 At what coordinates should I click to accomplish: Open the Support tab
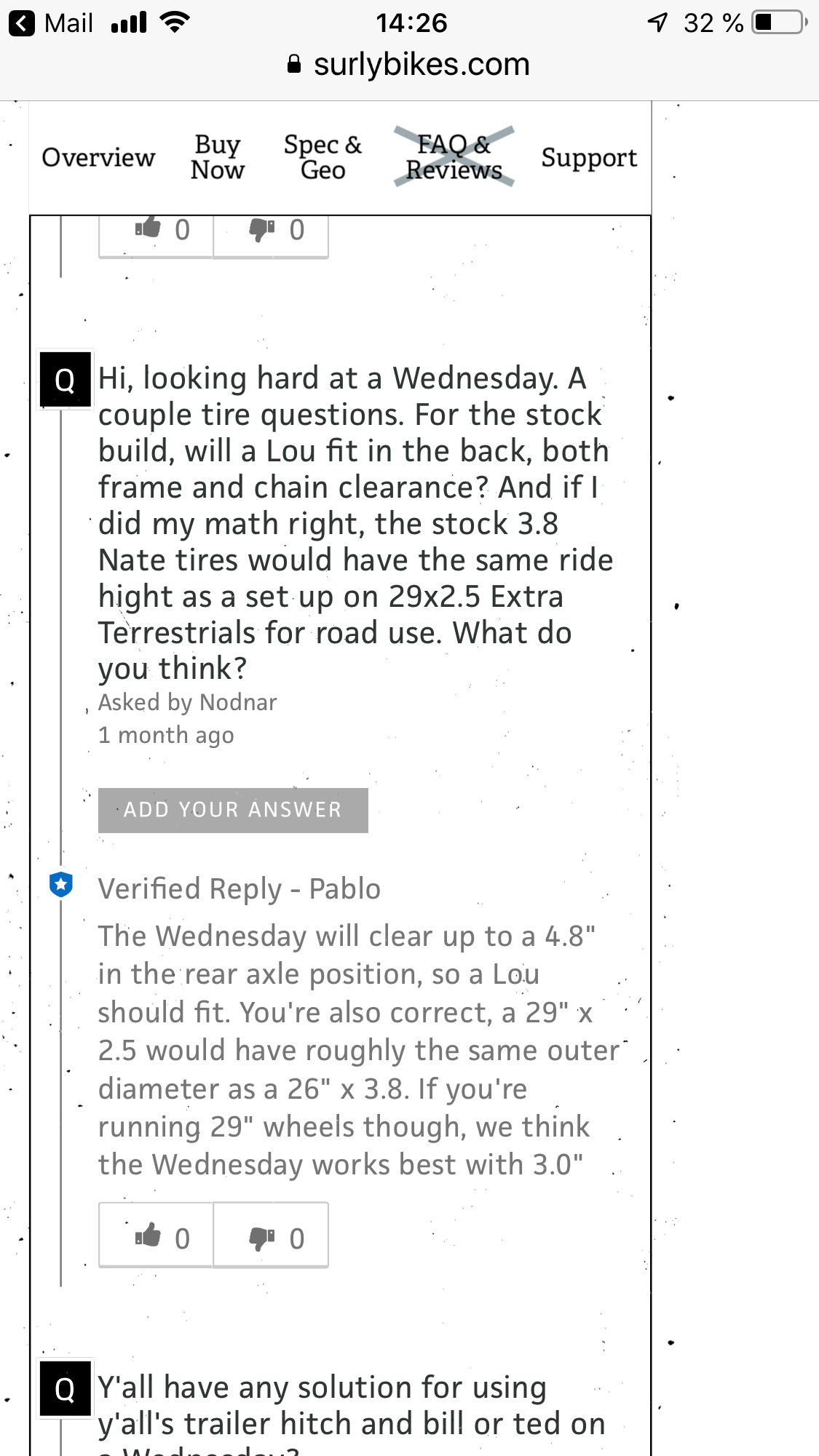(588, 157)
